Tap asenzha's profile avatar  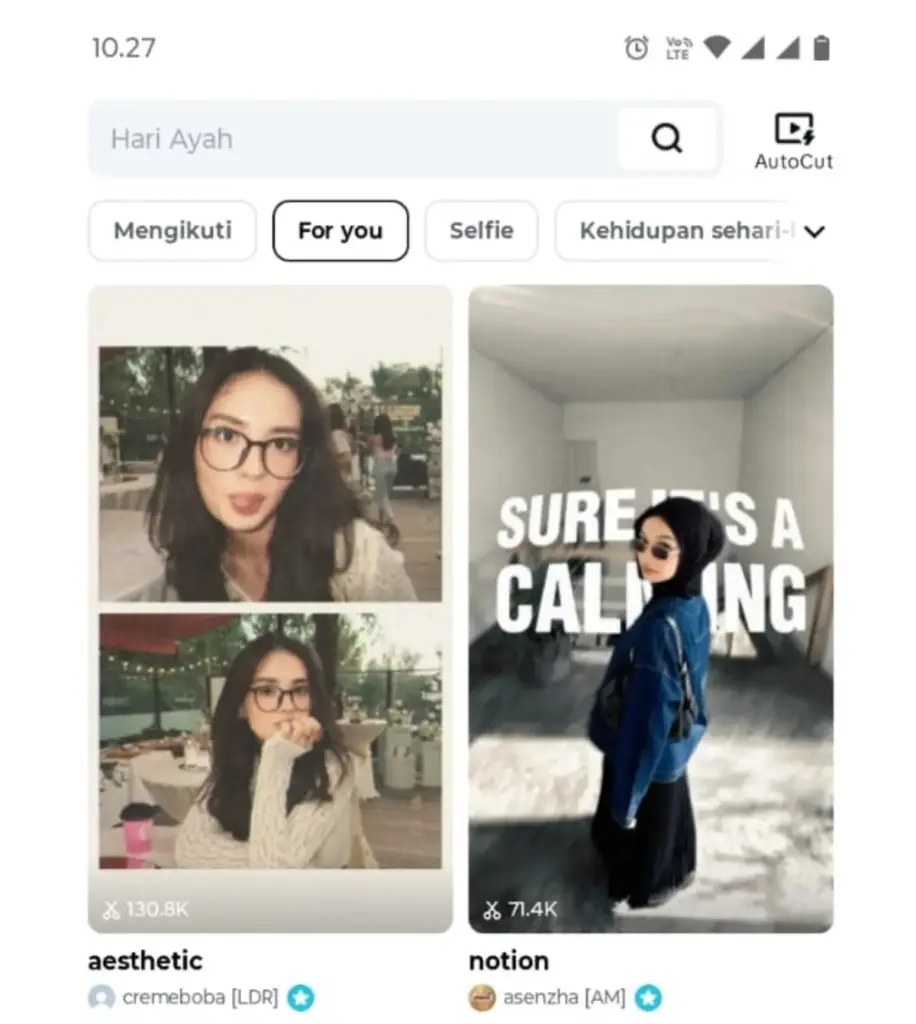(x=483, y=998)
